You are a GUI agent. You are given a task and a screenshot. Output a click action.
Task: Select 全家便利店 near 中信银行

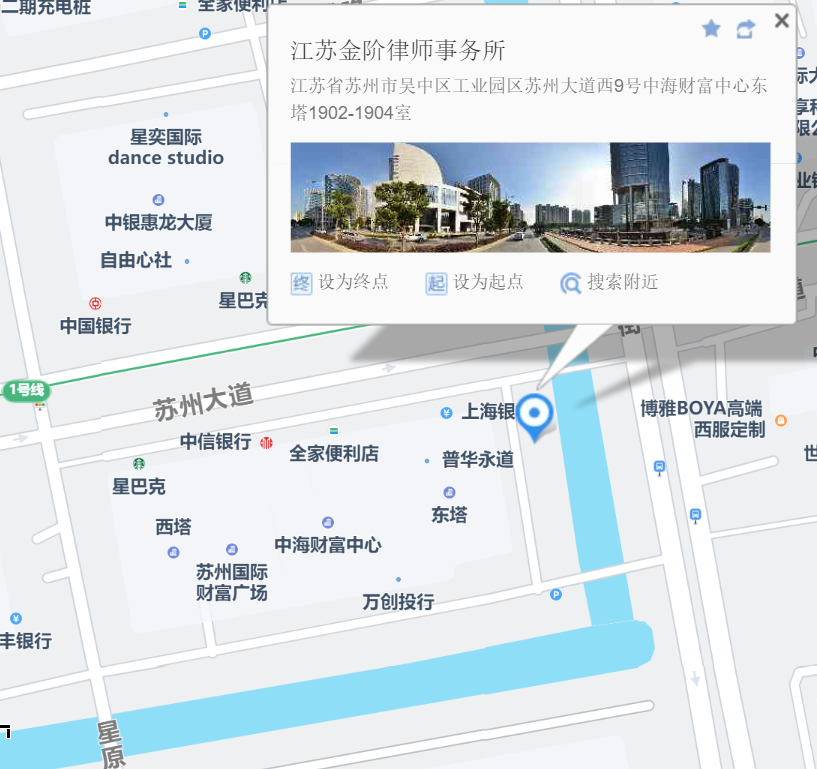[334, 453]
